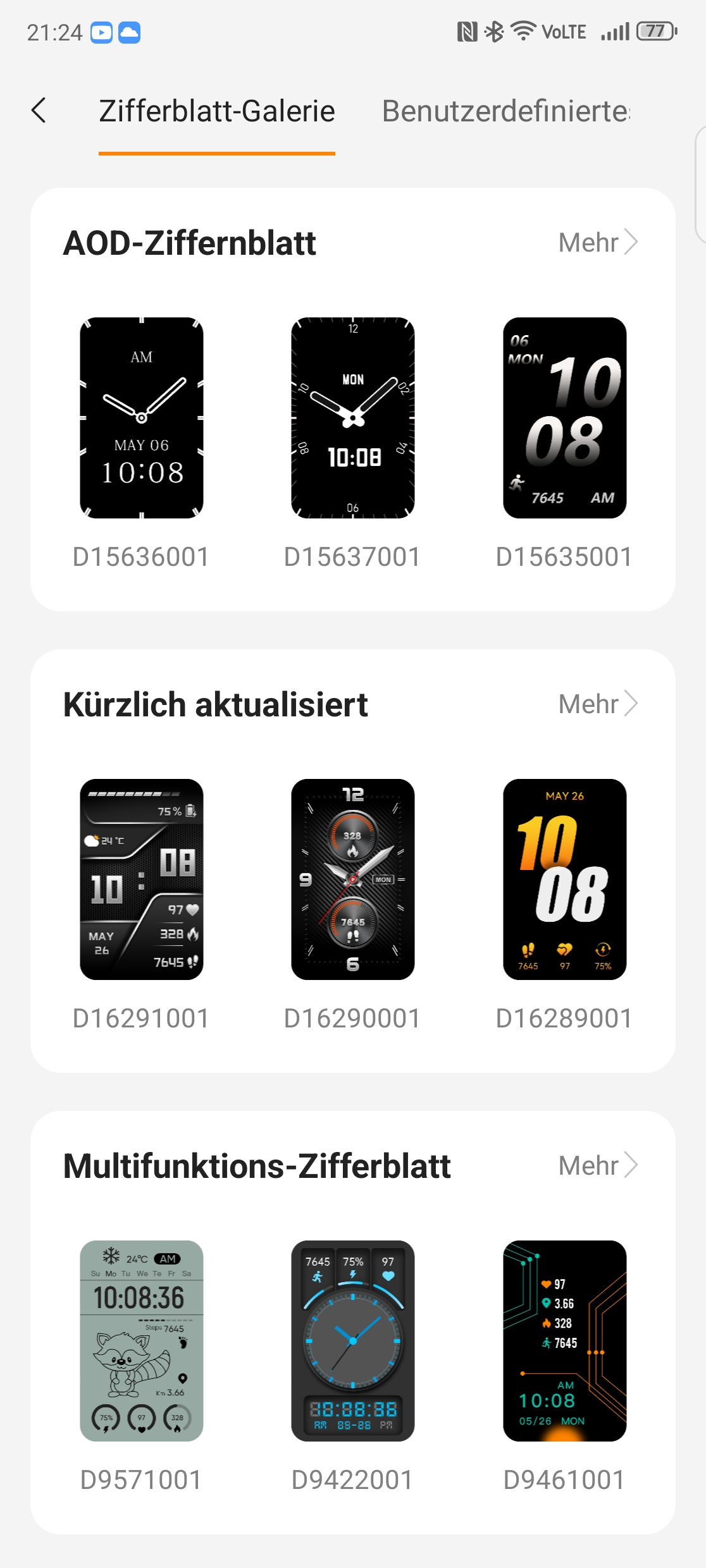
Task: Open Mehr for Multifunktions-Zifferblatt
Action: (598, 1165)
